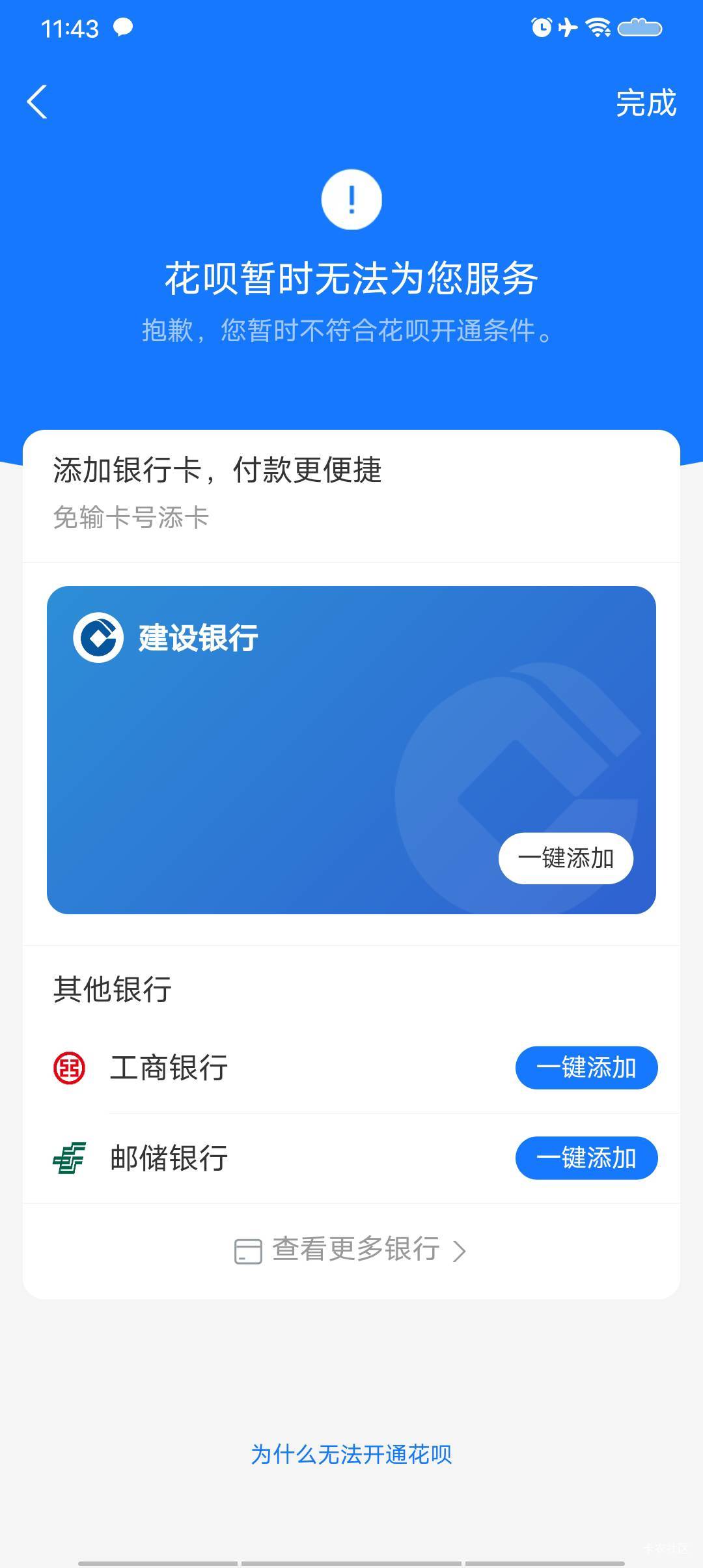Viewport: 703px width, 1568px height.
Task: Tap 完成 to finish
Action: [646, 103]
